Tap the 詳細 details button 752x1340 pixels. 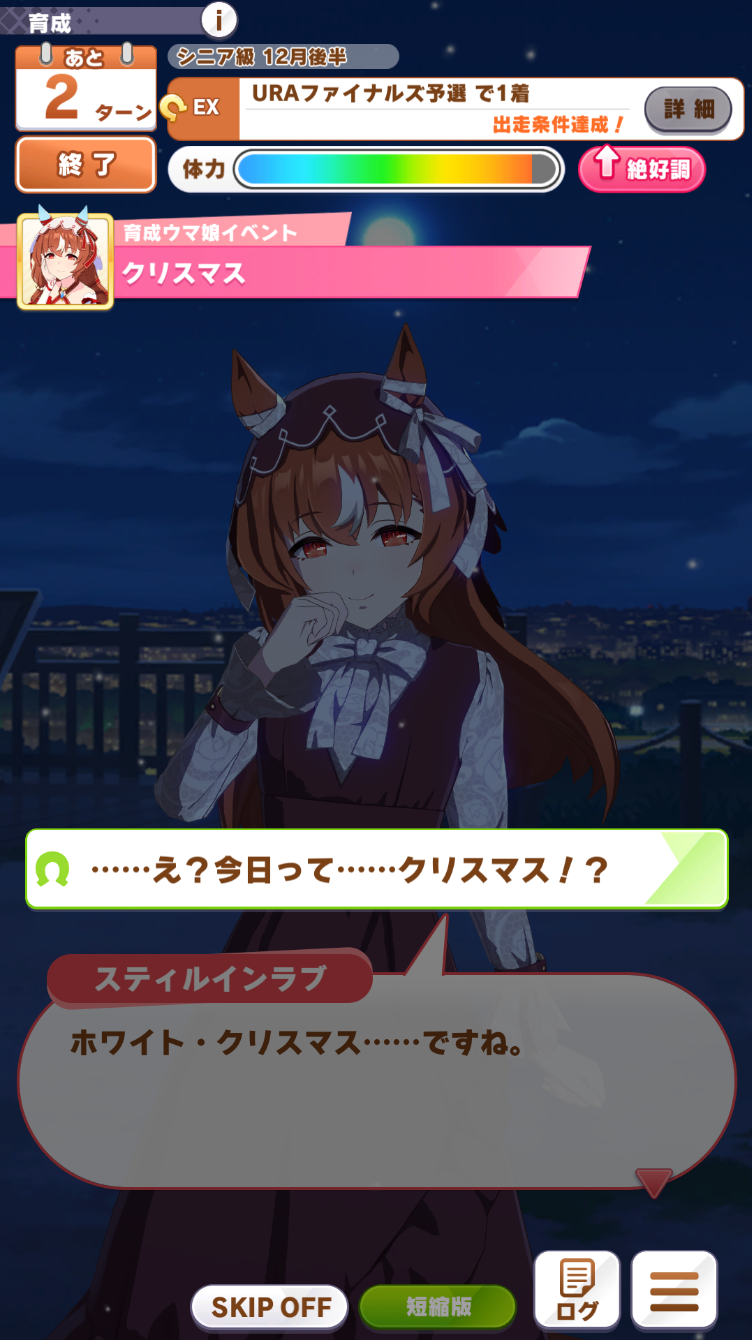(x=688, y=109)
